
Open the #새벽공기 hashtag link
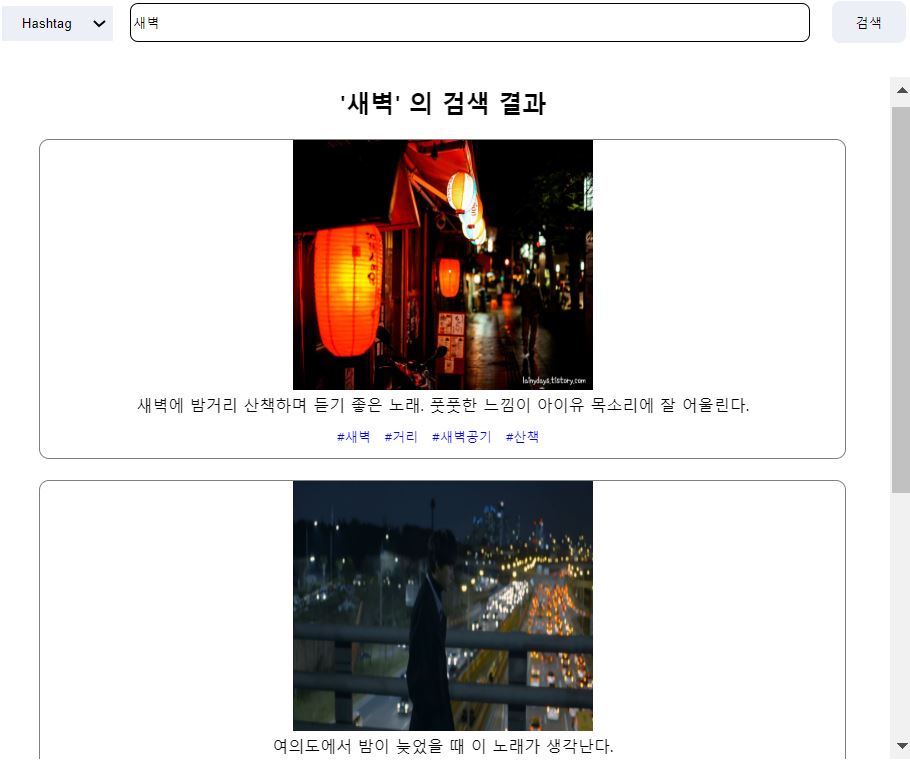click(461, 436)
